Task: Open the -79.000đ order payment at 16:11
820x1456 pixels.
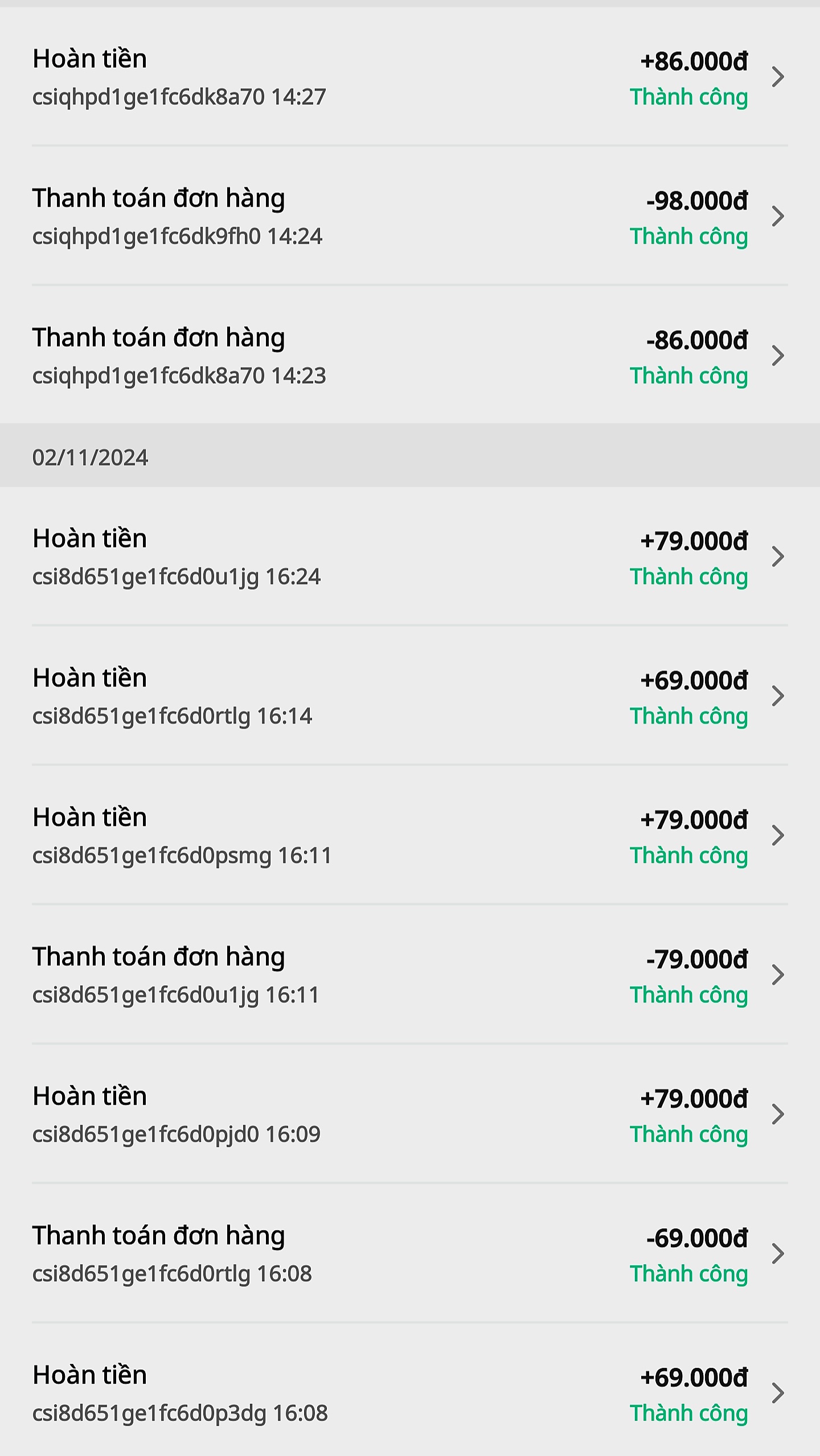Action: [x=409, y=975]
